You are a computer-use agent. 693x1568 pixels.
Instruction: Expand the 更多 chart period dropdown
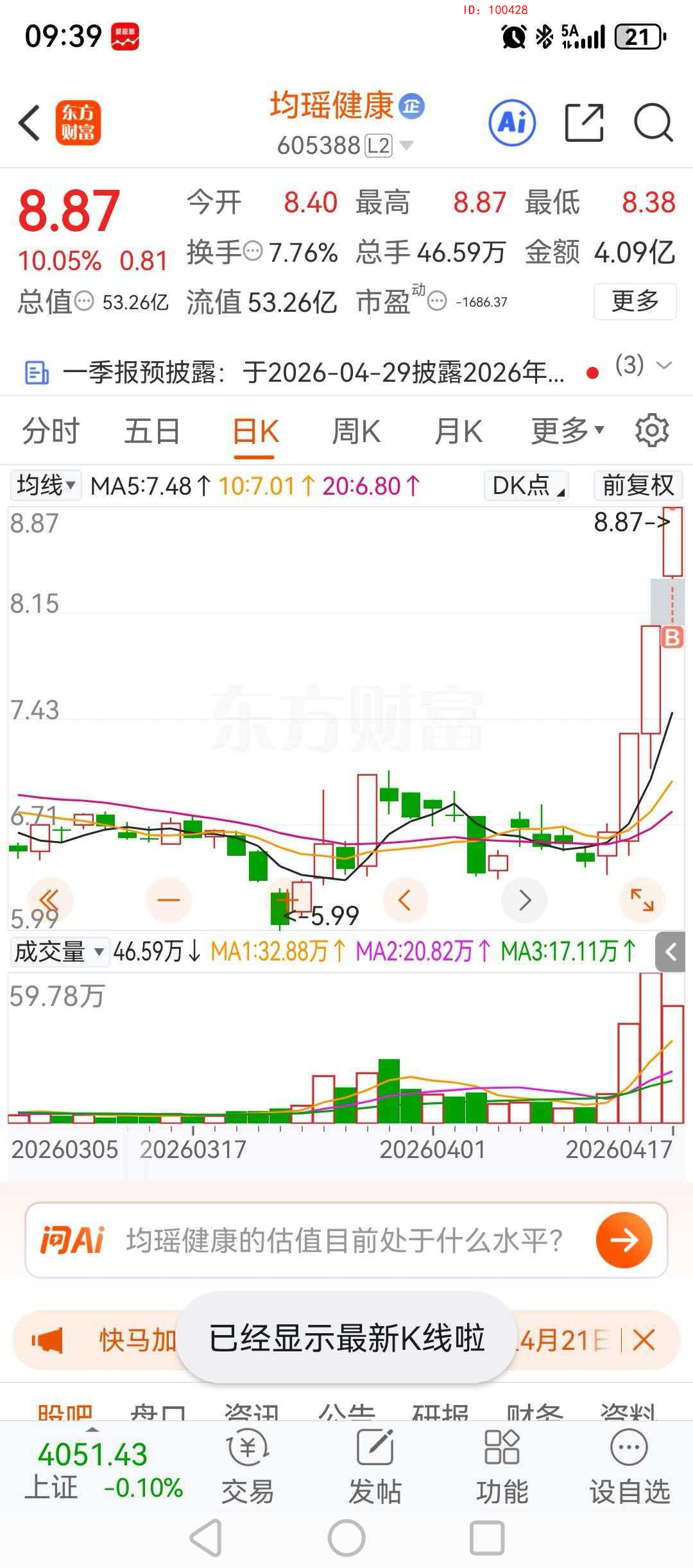(x=567, y=430)
